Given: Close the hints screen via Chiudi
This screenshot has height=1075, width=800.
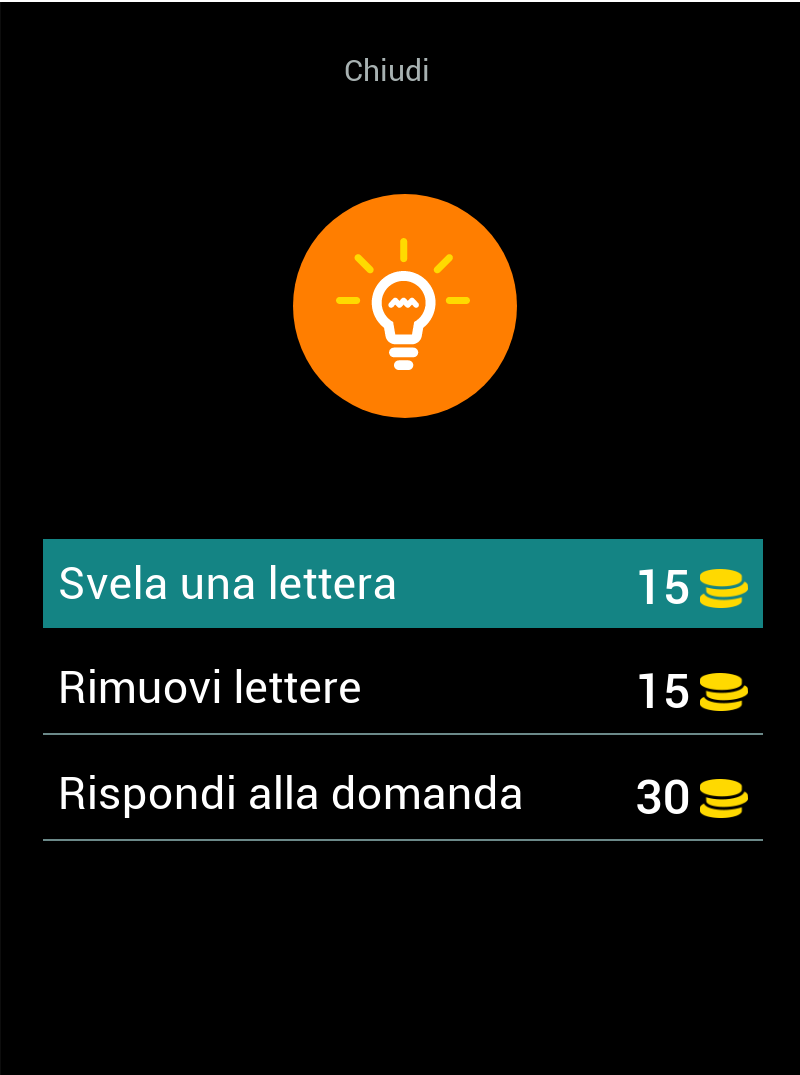Looking at the screenshot, I should pyautogui.click(x=387, y=70).
